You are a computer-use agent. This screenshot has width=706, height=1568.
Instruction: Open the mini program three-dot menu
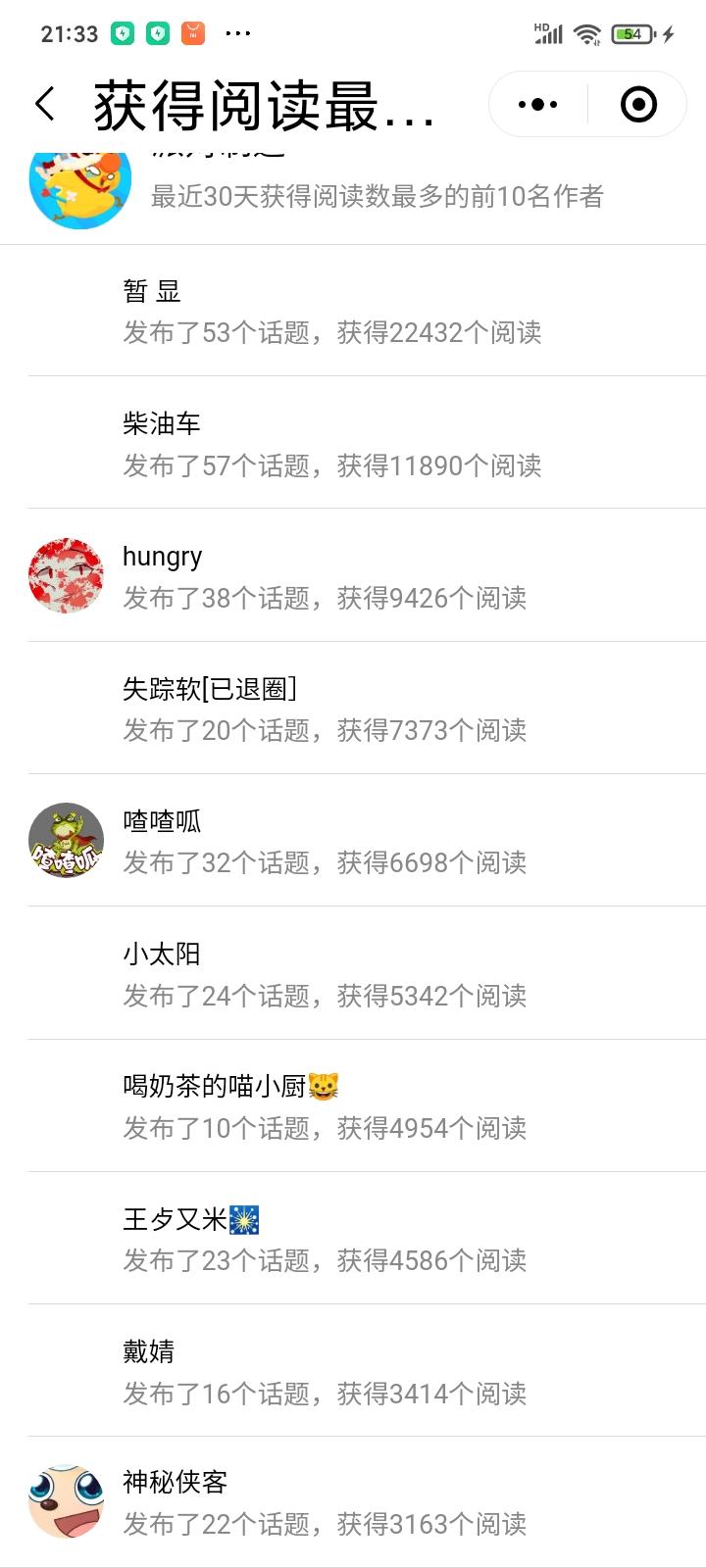click(x=537, y=104)
